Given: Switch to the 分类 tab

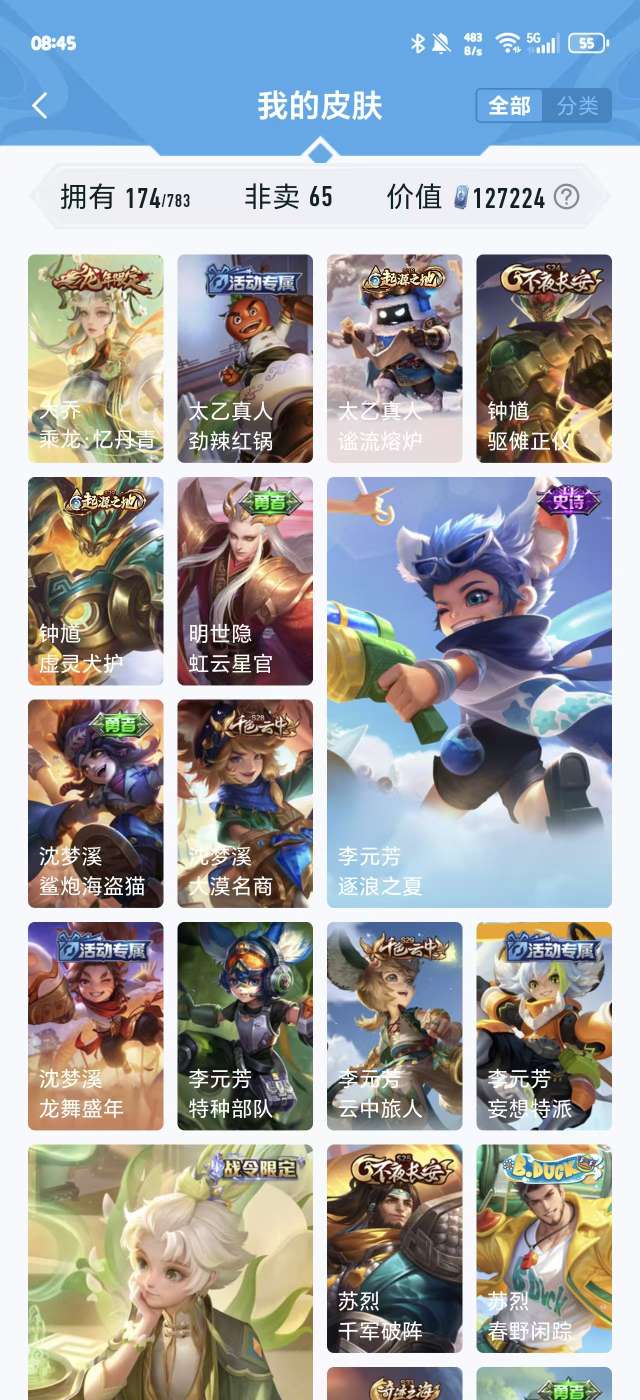Looking at the screenshot, I should click(577, 106).
